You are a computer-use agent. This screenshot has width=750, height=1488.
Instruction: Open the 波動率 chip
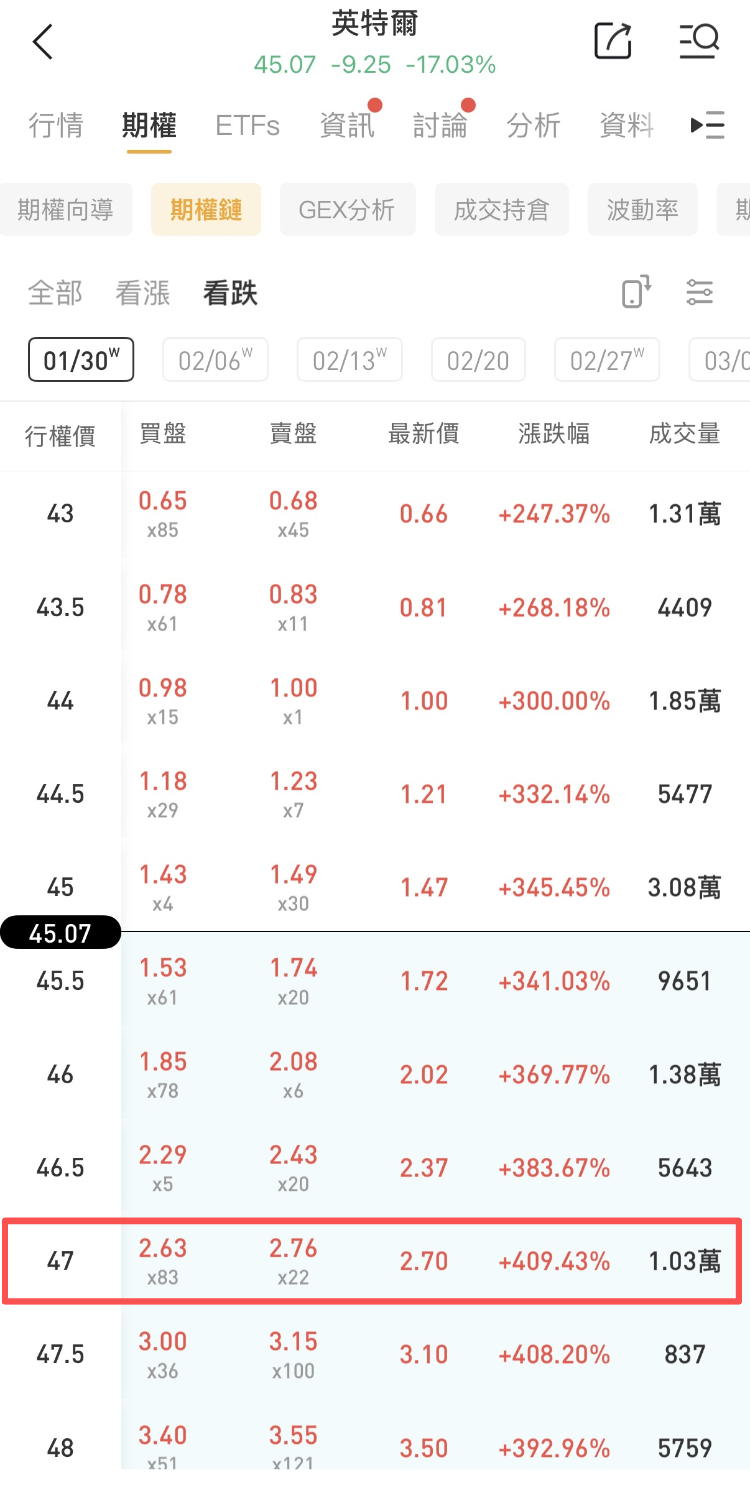coord(642,210)
